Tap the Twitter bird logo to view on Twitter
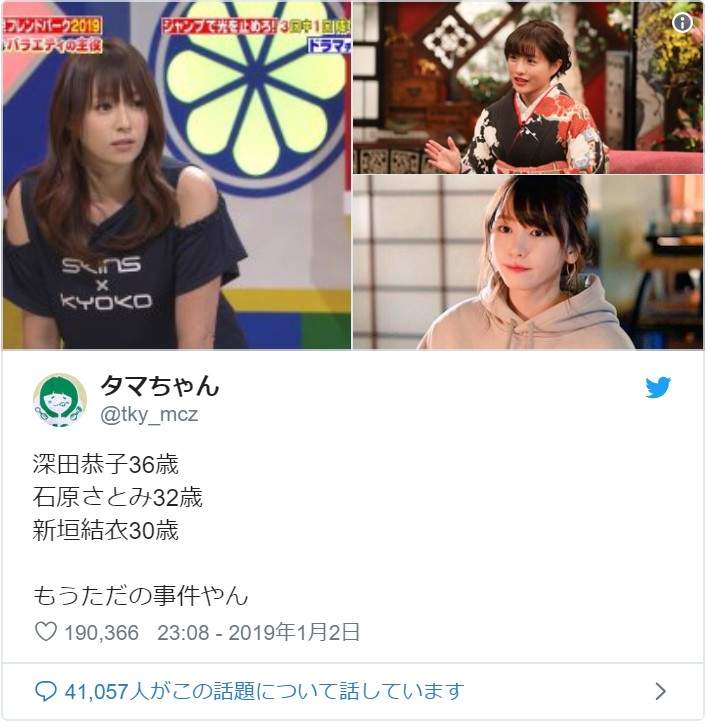This screenshot has width=708, height=728. coord(657,388)
